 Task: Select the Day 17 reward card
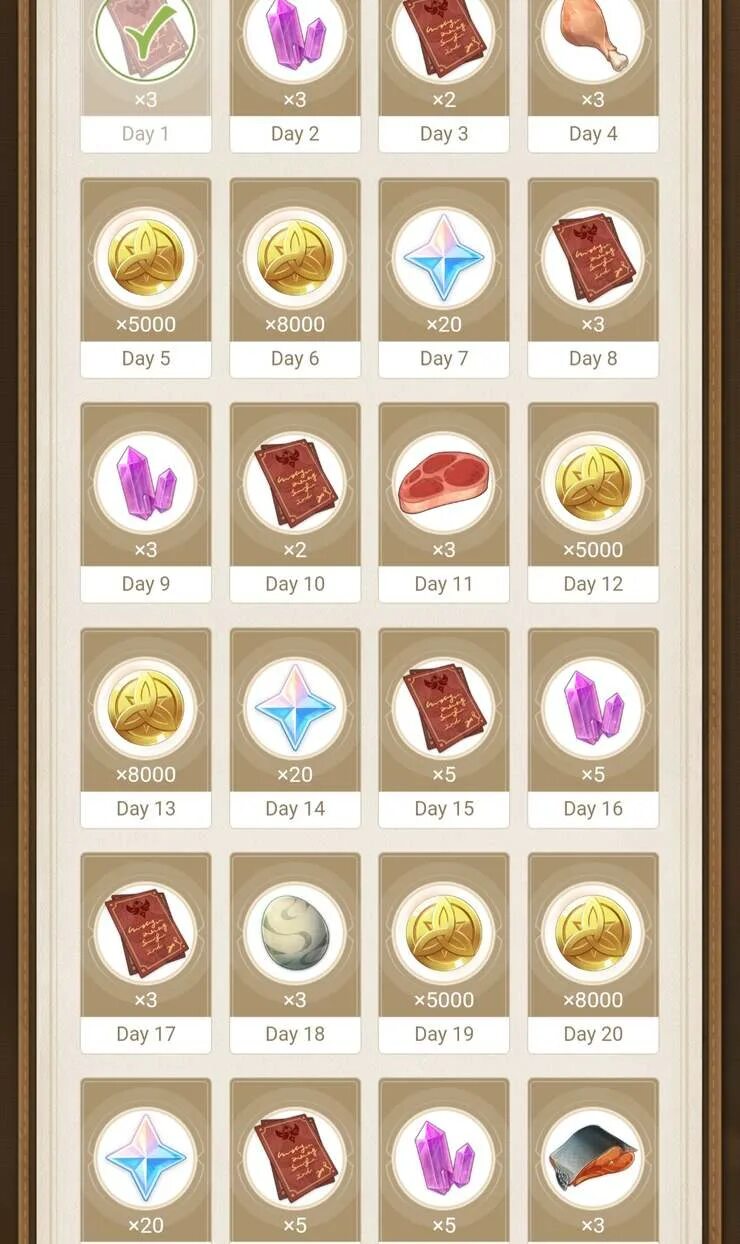pos(146,953)
